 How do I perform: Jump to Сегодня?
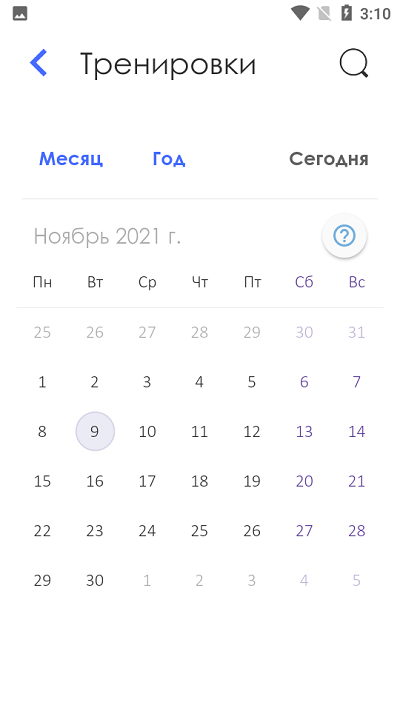click(x=328, y=159)
